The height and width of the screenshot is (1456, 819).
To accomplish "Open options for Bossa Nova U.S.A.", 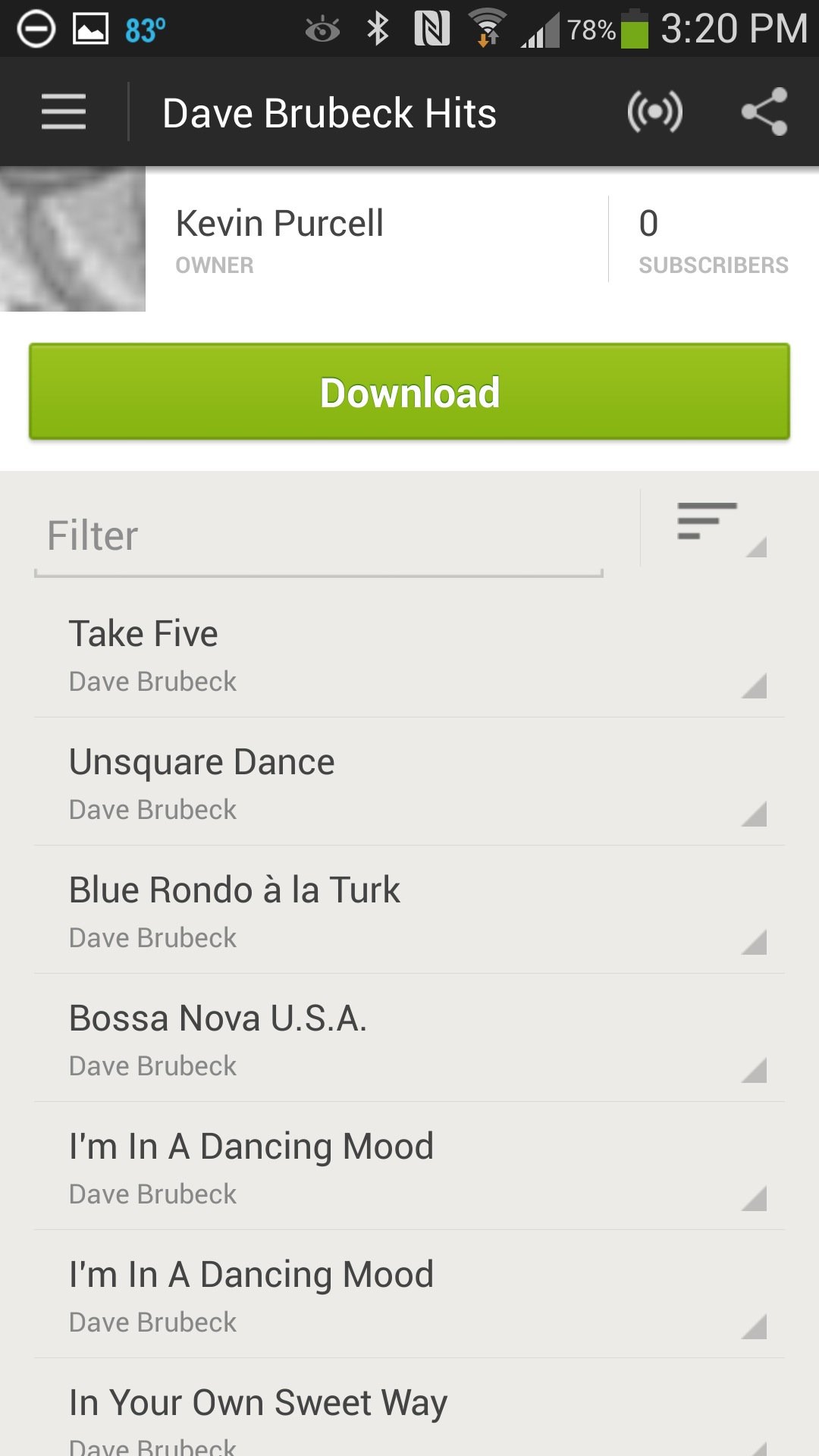I will click(754, 1069).
